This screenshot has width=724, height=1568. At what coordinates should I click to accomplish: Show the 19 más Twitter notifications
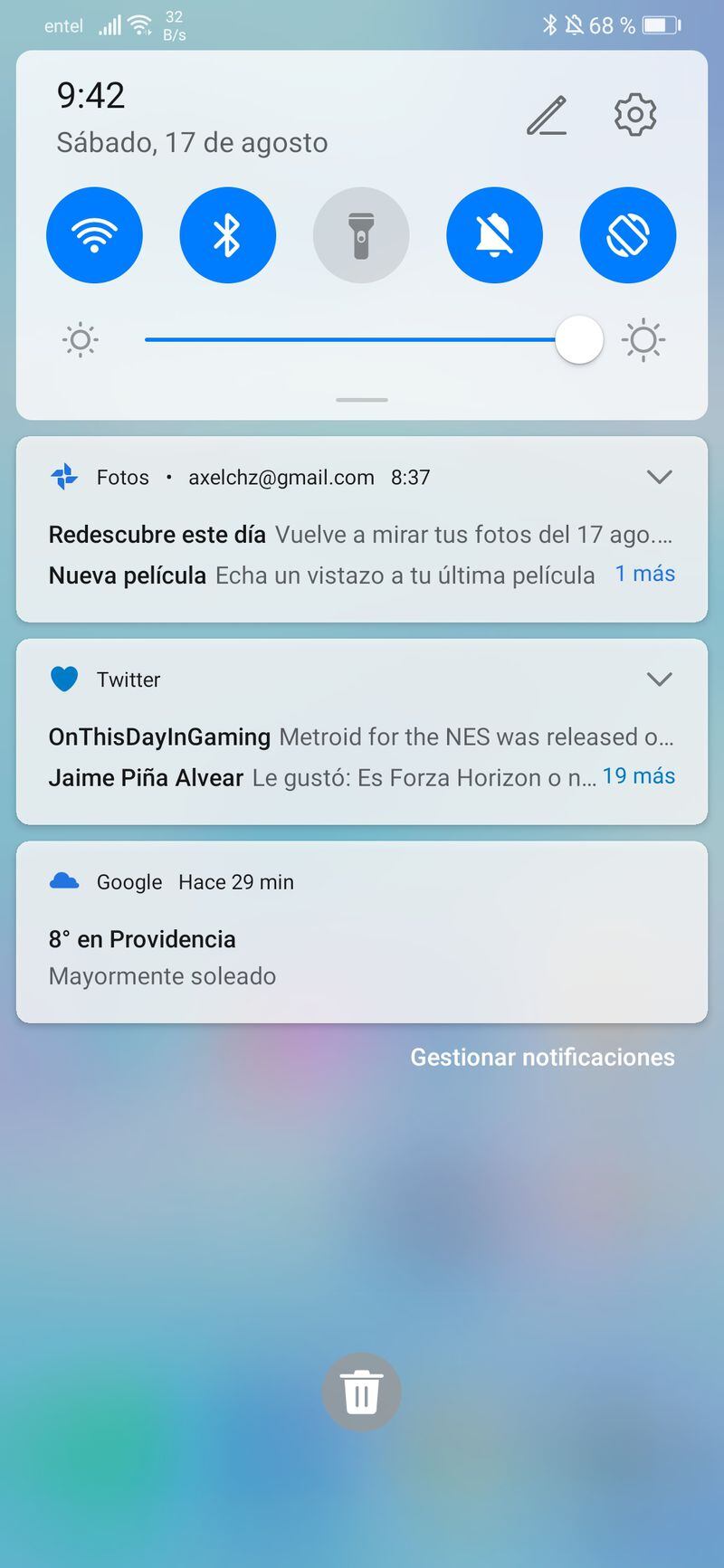coord(639,776)
